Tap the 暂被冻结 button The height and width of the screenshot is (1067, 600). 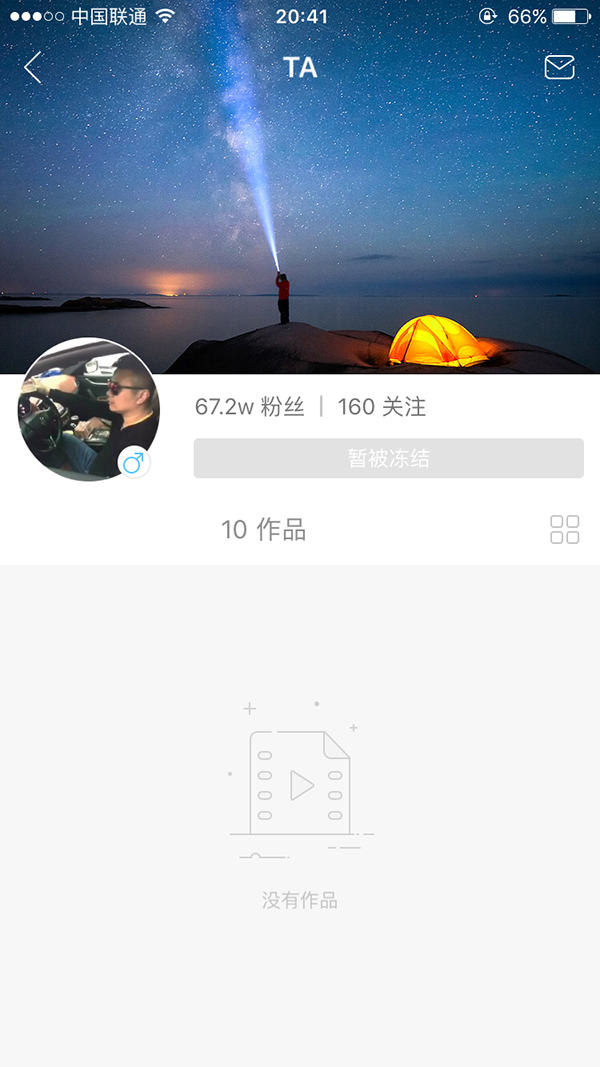click(x=388, y=458)
